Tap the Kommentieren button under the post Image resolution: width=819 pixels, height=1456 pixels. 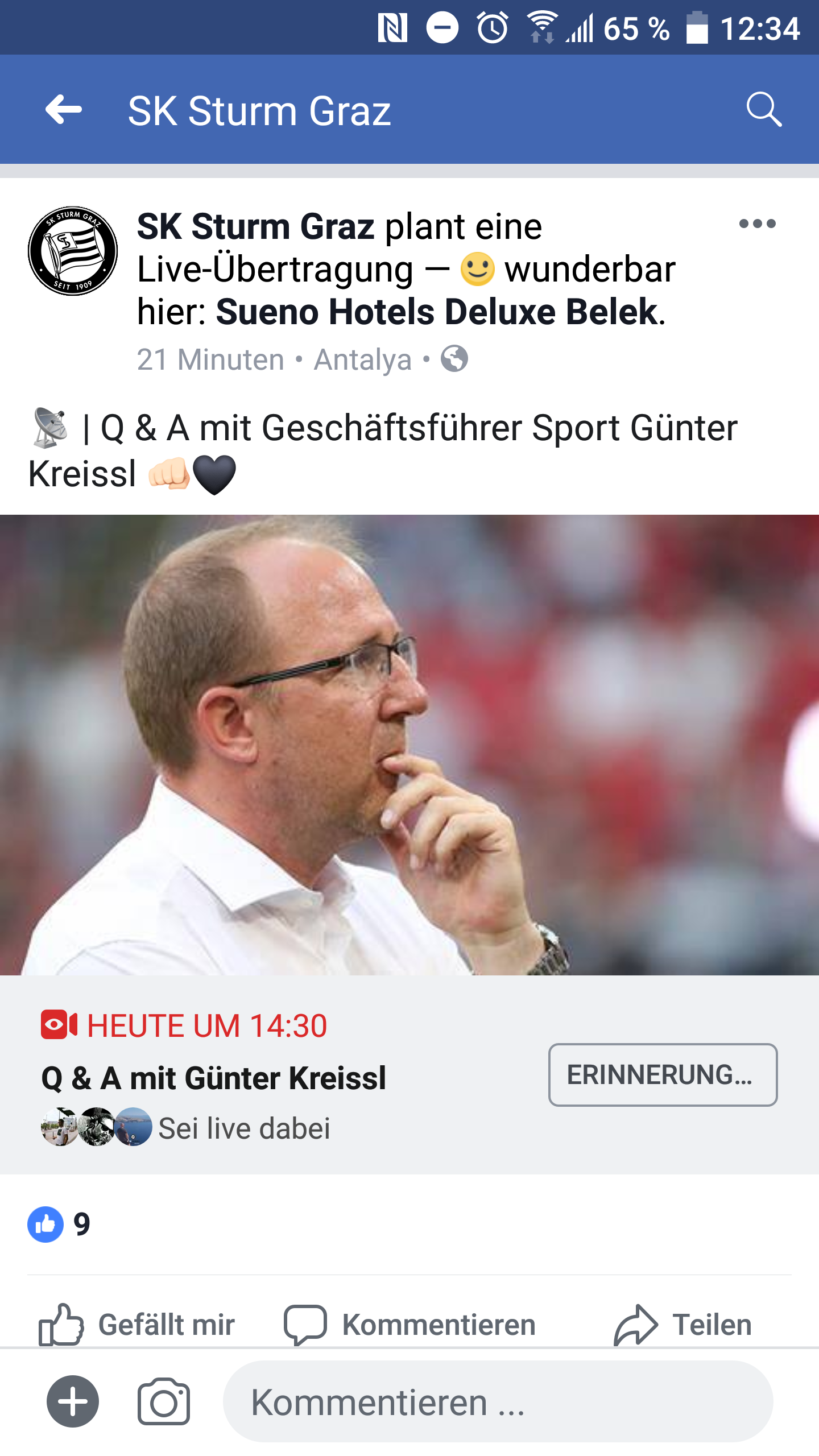click(x=409, y=1325)
